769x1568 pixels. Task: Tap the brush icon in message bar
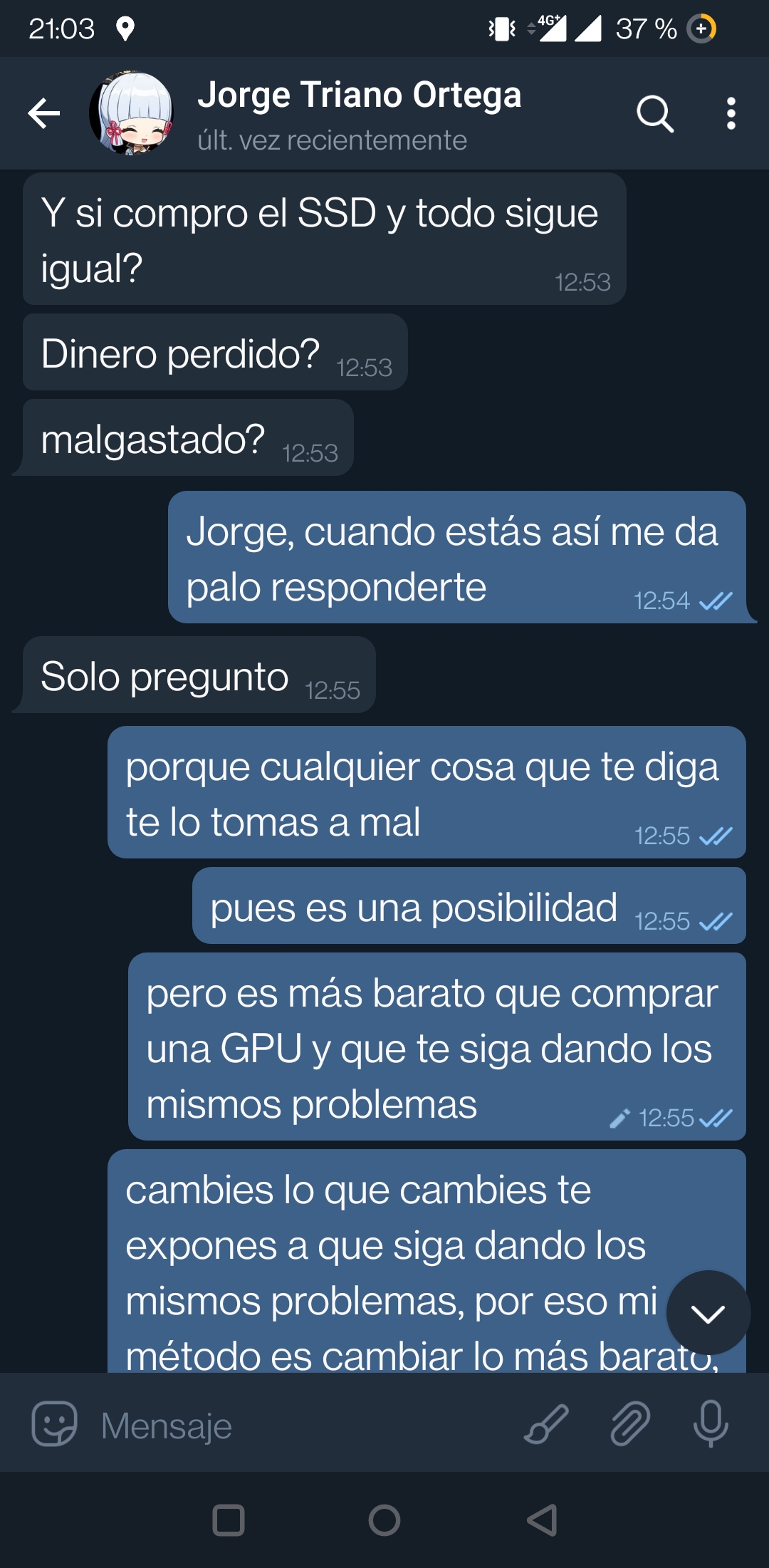point(546,1423)
